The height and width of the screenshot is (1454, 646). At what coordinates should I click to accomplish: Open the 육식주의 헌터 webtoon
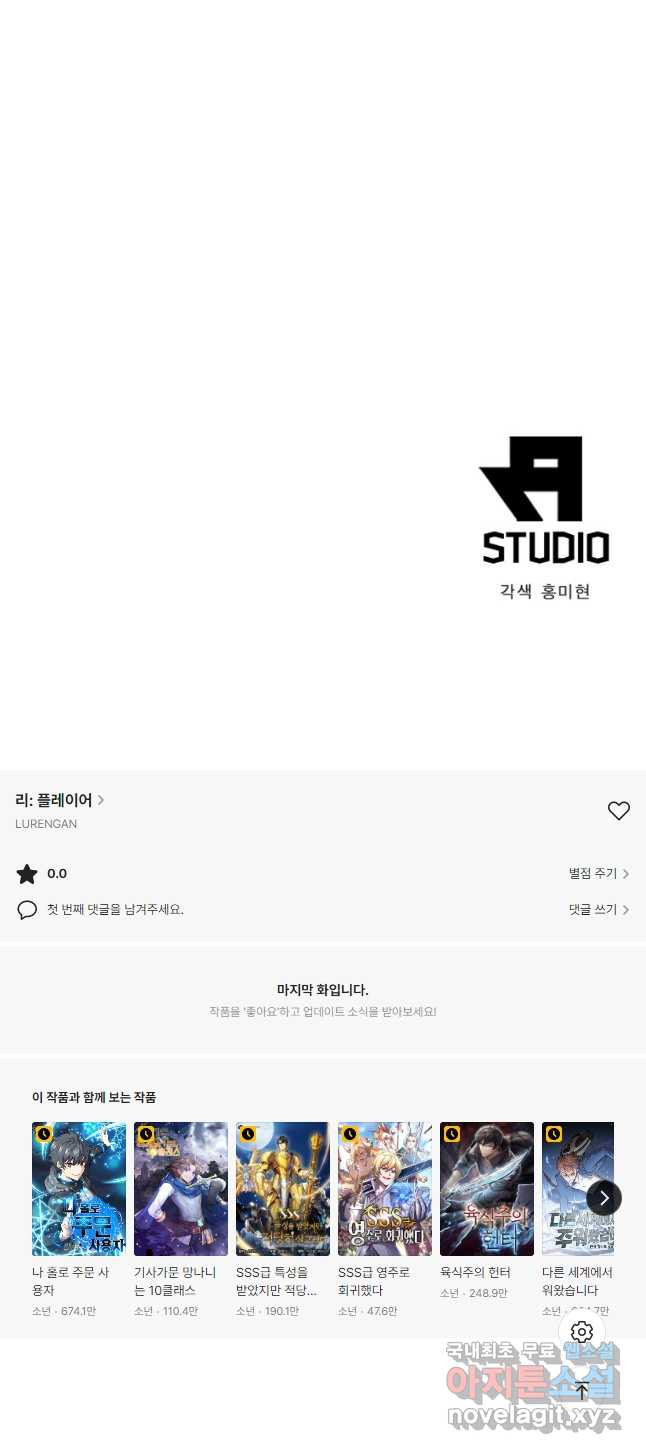(x=487, y=1189)
